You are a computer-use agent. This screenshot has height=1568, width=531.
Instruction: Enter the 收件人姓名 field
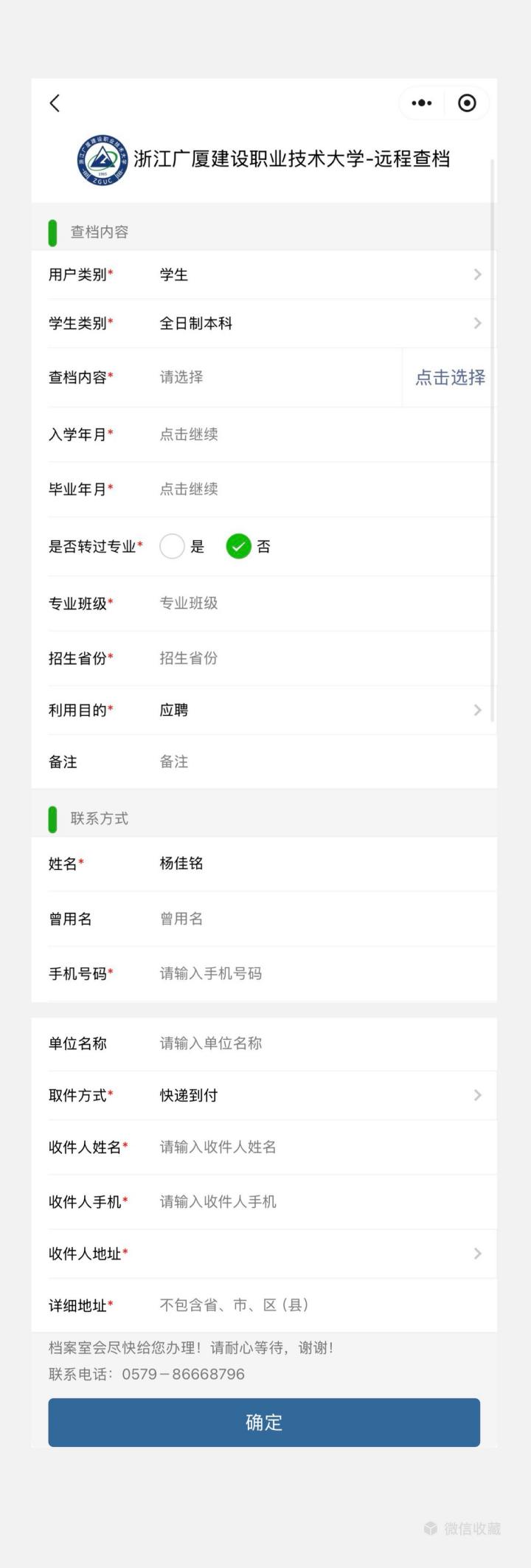pyautogui.click(x=317, y=1147)
